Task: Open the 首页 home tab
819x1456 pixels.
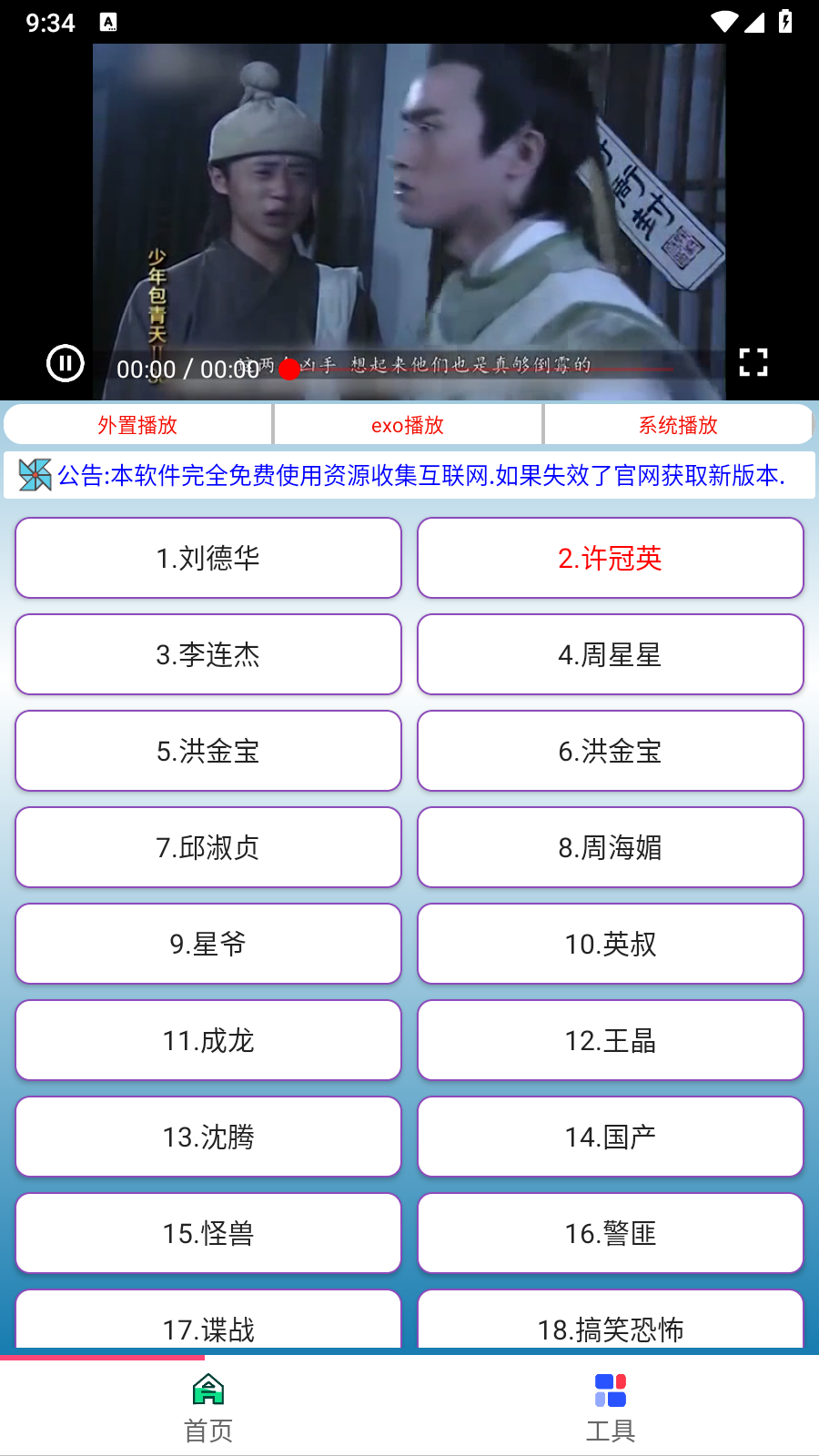Action: (x=207, y=1406)
